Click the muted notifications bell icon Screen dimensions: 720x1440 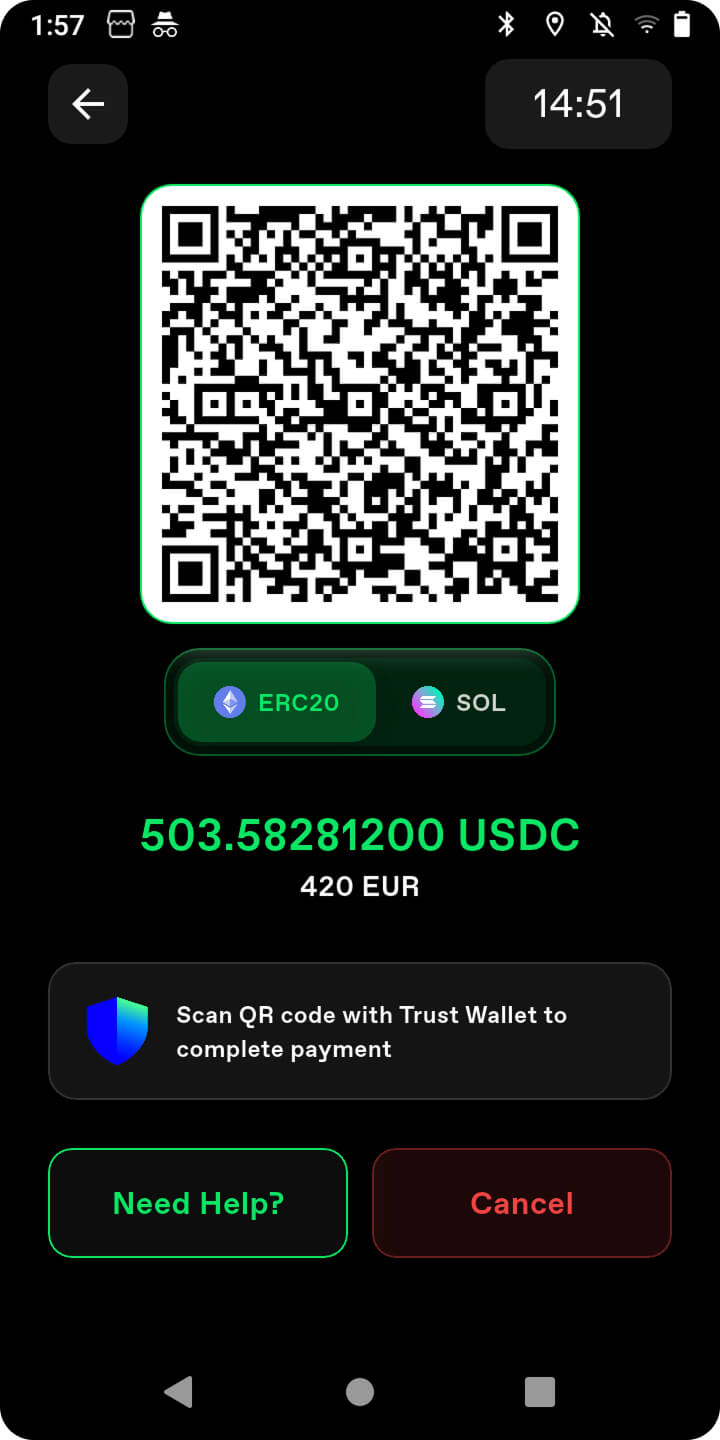(x=602, y=22)
